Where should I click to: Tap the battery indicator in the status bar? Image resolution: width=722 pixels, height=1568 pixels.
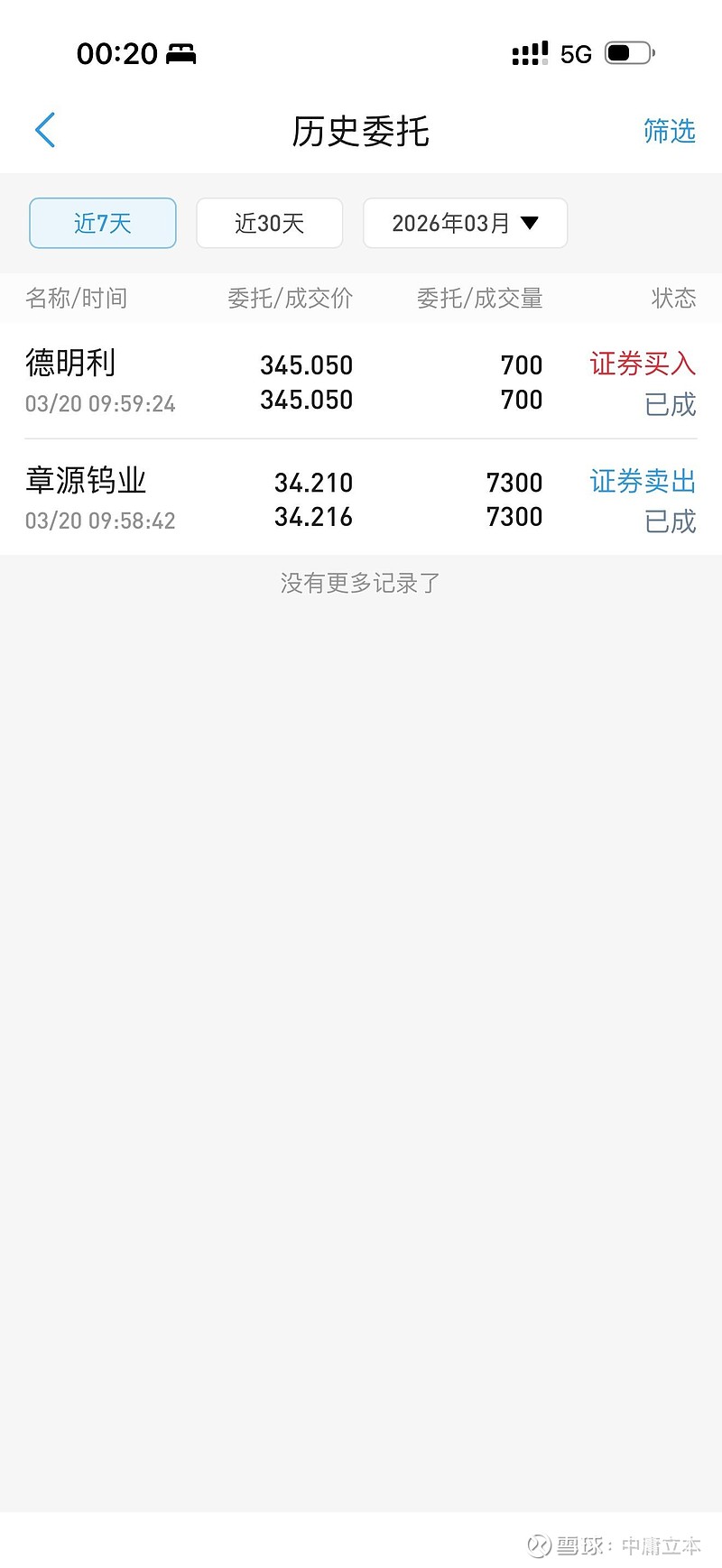[626, 53]
